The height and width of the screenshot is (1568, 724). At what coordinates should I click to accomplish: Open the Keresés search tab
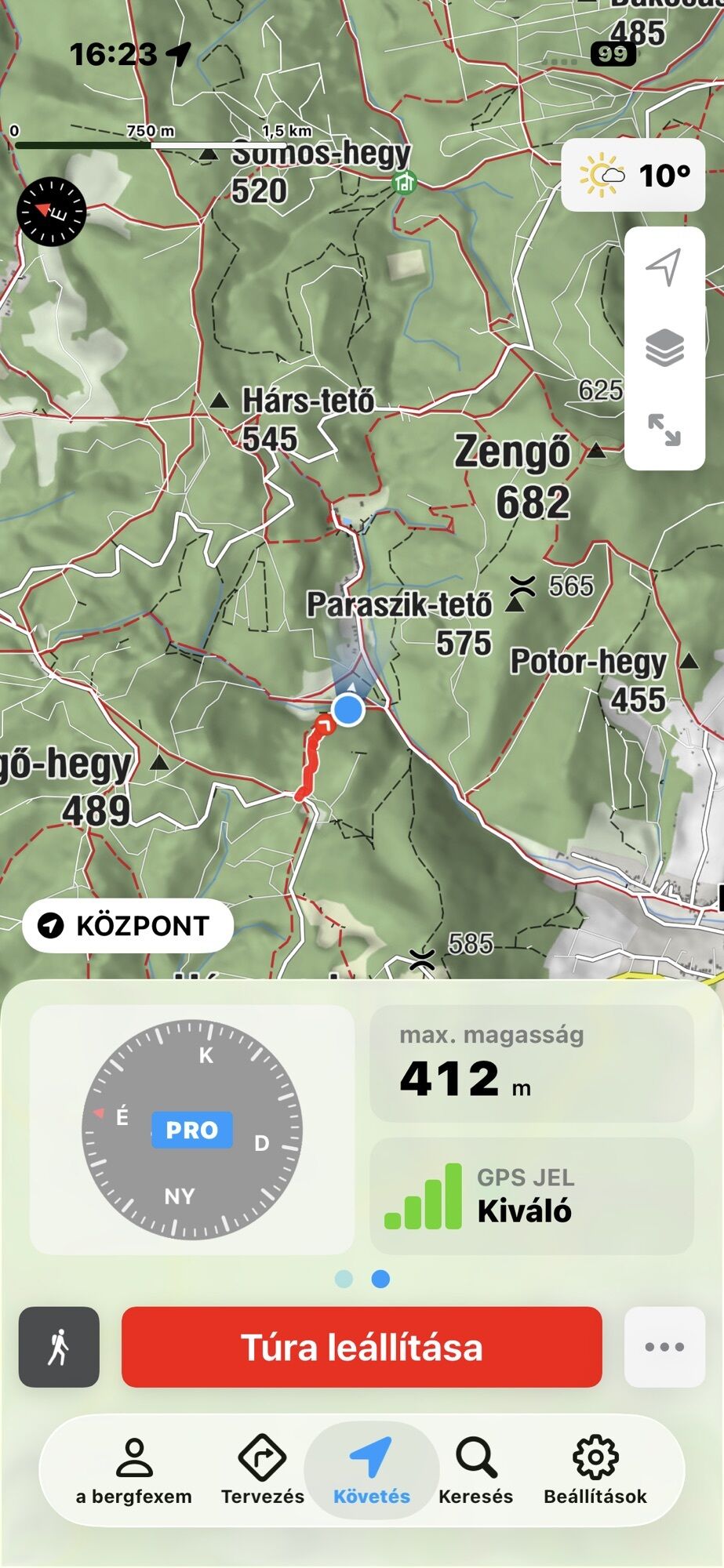[475, 1472]
